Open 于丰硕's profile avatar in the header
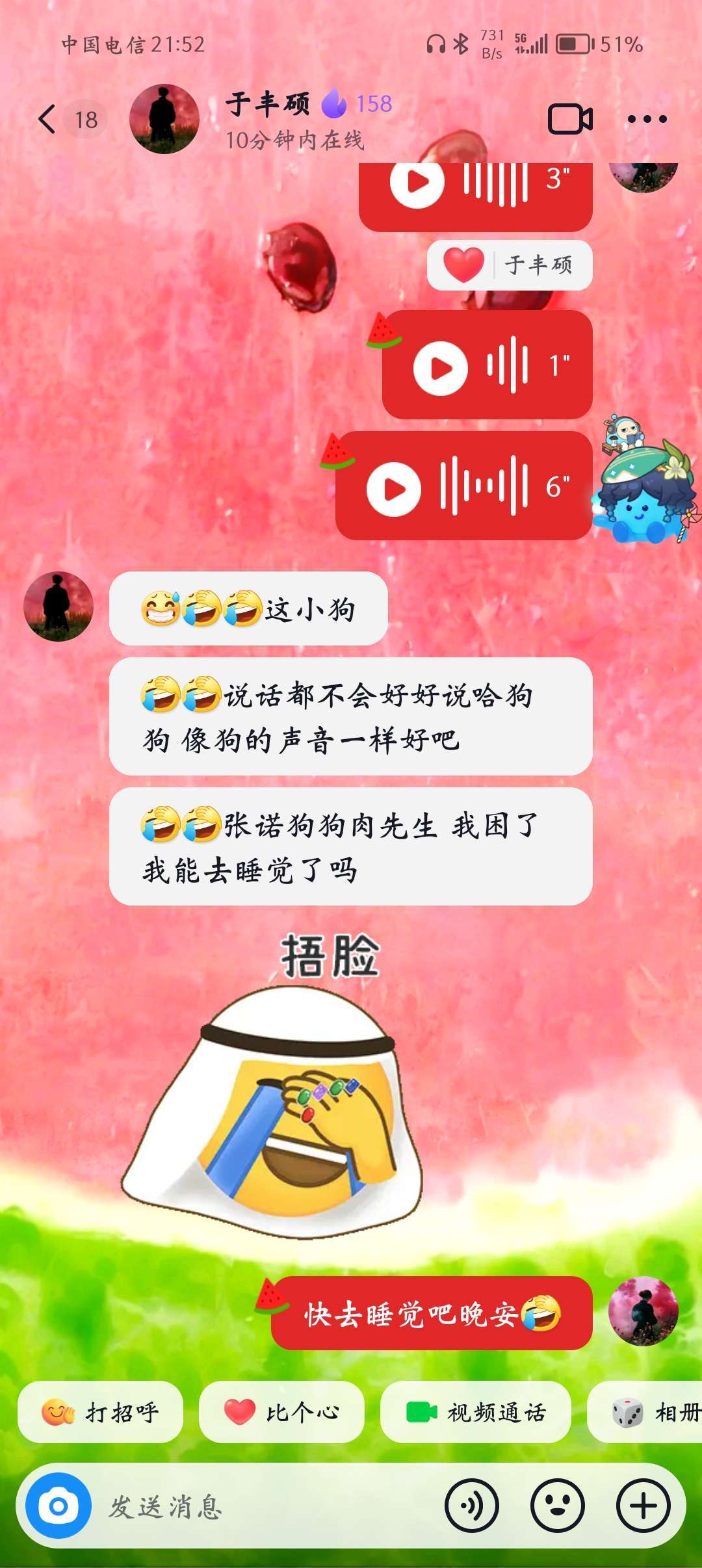This screenshot has height=1568, width=702. pyautogui.click(x=164, y=119)
